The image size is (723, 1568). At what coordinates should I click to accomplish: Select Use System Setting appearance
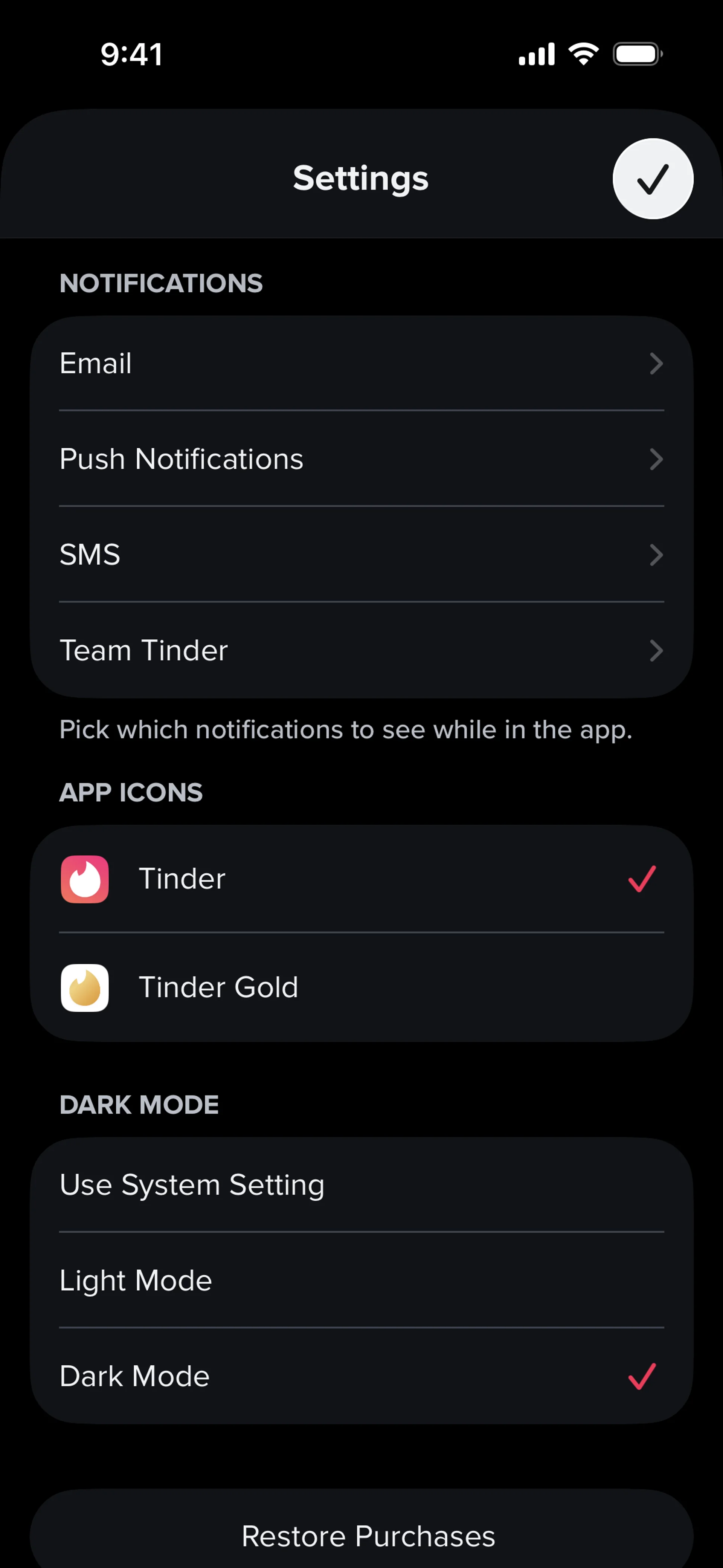pos(361,1184)
